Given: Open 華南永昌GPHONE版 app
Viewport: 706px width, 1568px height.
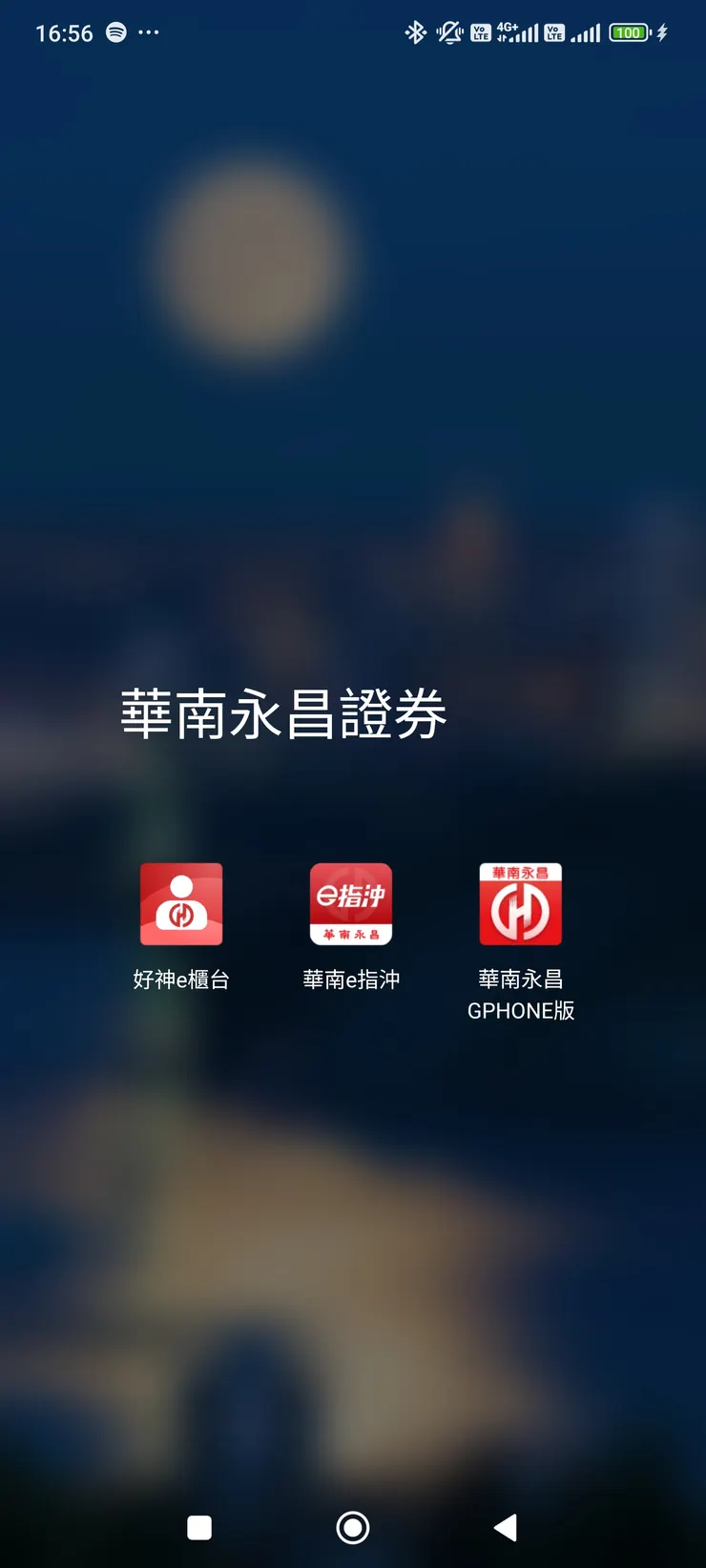Looking at the screenshot, I should 520,903.
